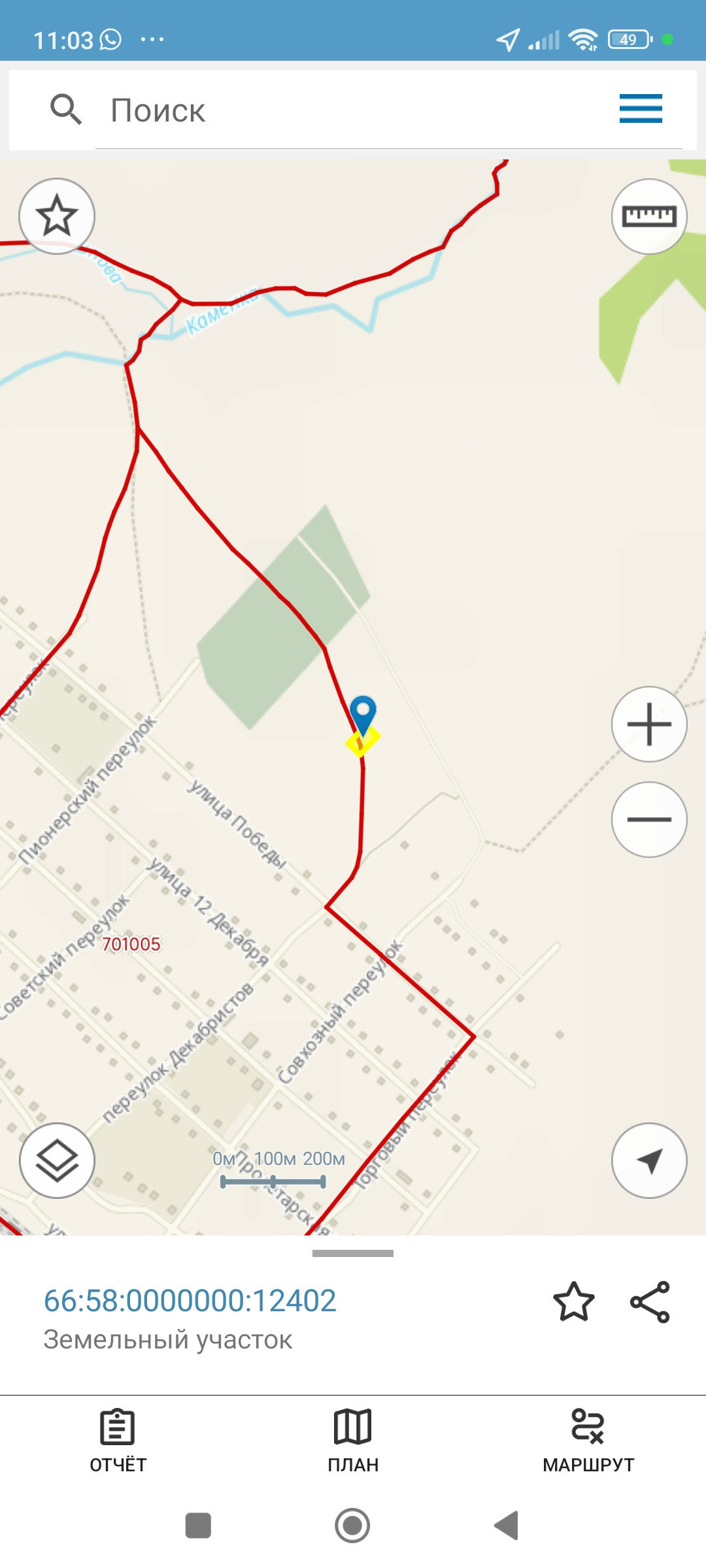The height and width of the screenshot is (1568, 706).
Task: Go back using system navigation
Action: [507, 1526]
